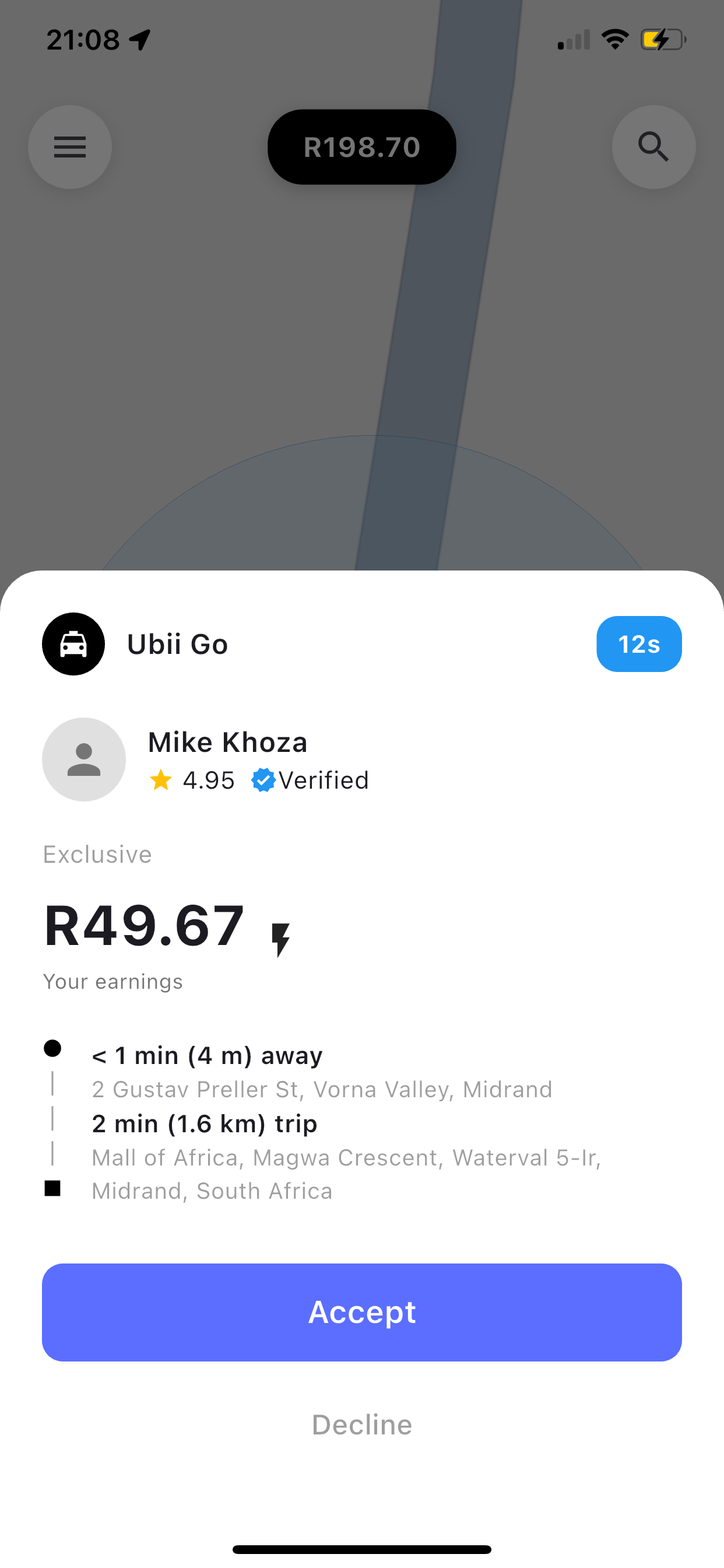724x1568 pixels.
Task: Decline the ride request
Action: point(361,1424)
